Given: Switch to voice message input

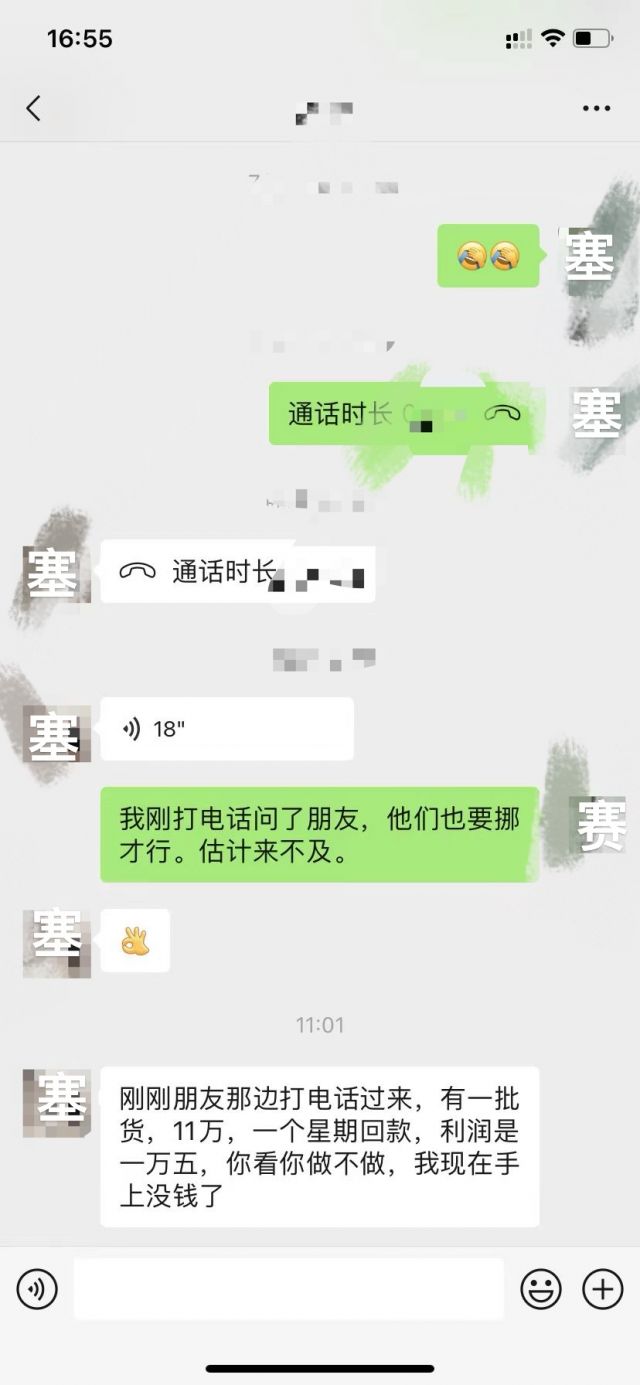Looking at the screenshot, I should pos(37,1290).
